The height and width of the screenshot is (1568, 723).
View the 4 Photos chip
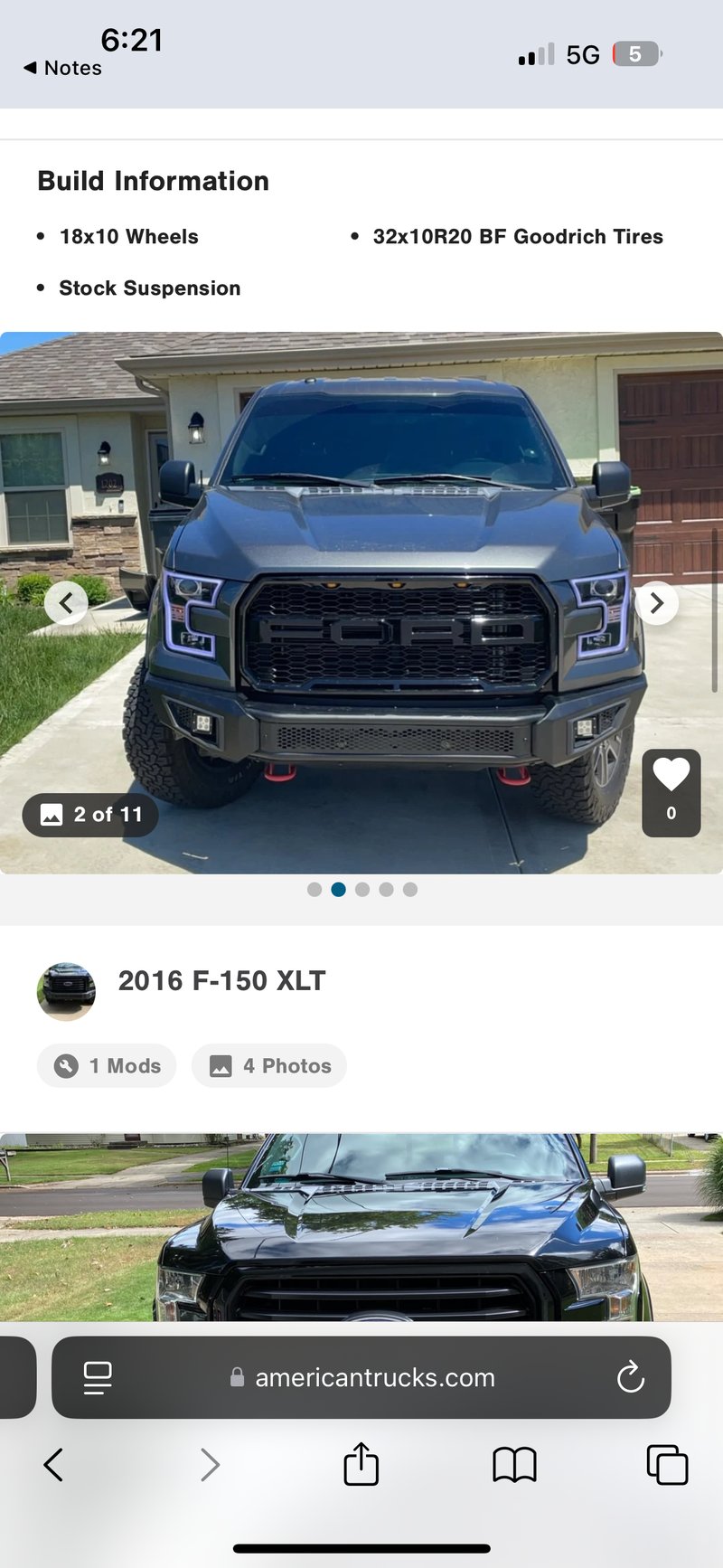click(x=269, y=1066)
